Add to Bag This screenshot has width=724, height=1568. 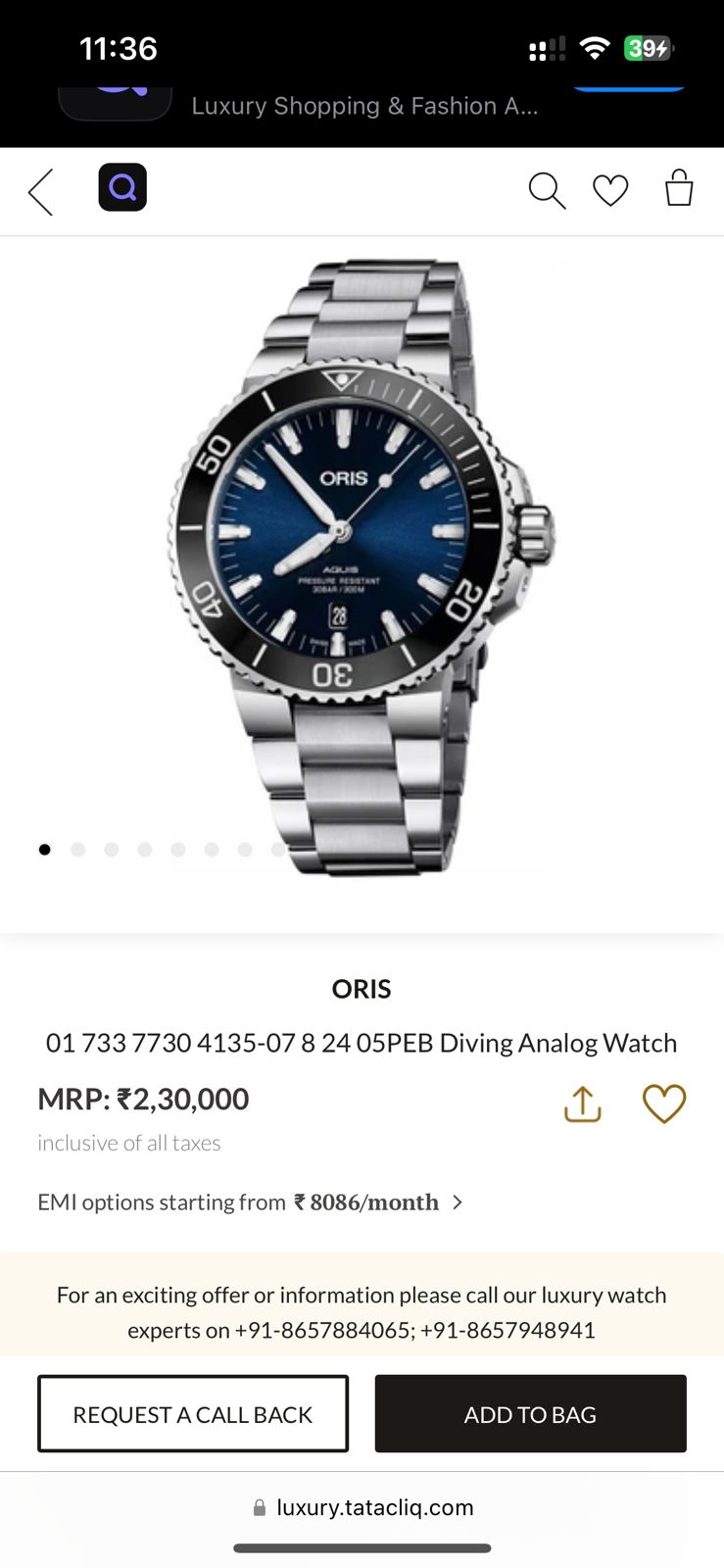pos(530,1414)
